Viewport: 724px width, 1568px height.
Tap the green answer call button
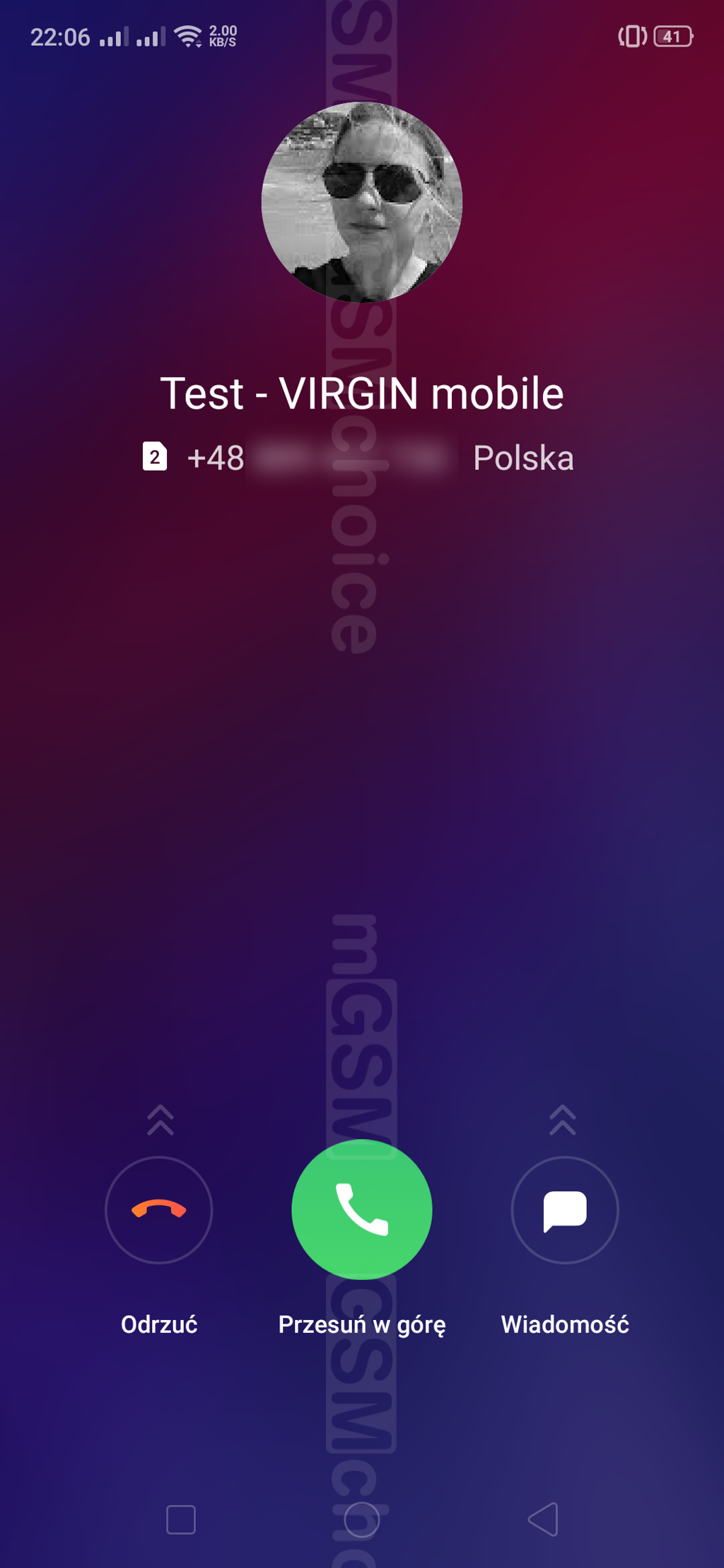362,1209
